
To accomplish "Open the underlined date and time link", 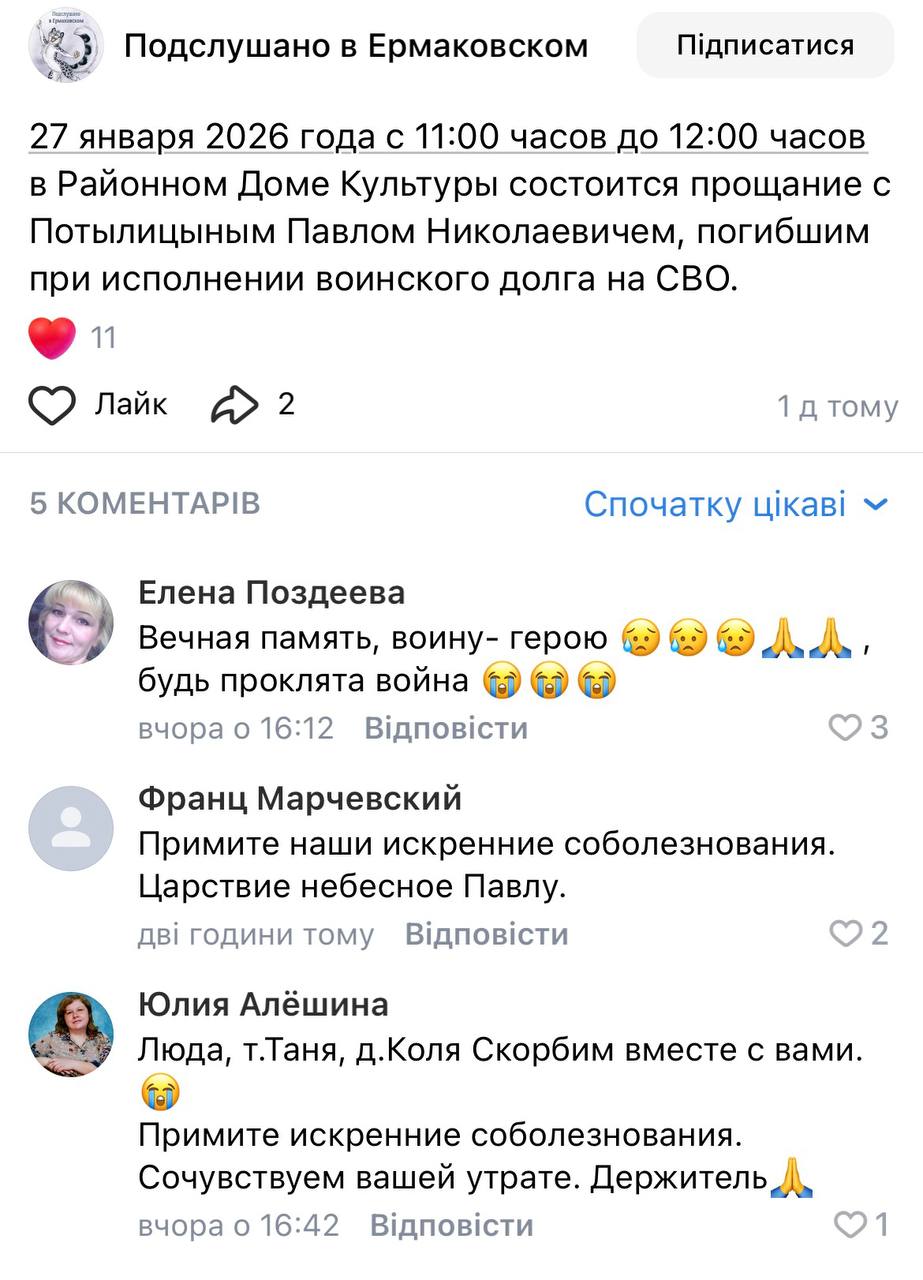I will click(x=448, y=137).
